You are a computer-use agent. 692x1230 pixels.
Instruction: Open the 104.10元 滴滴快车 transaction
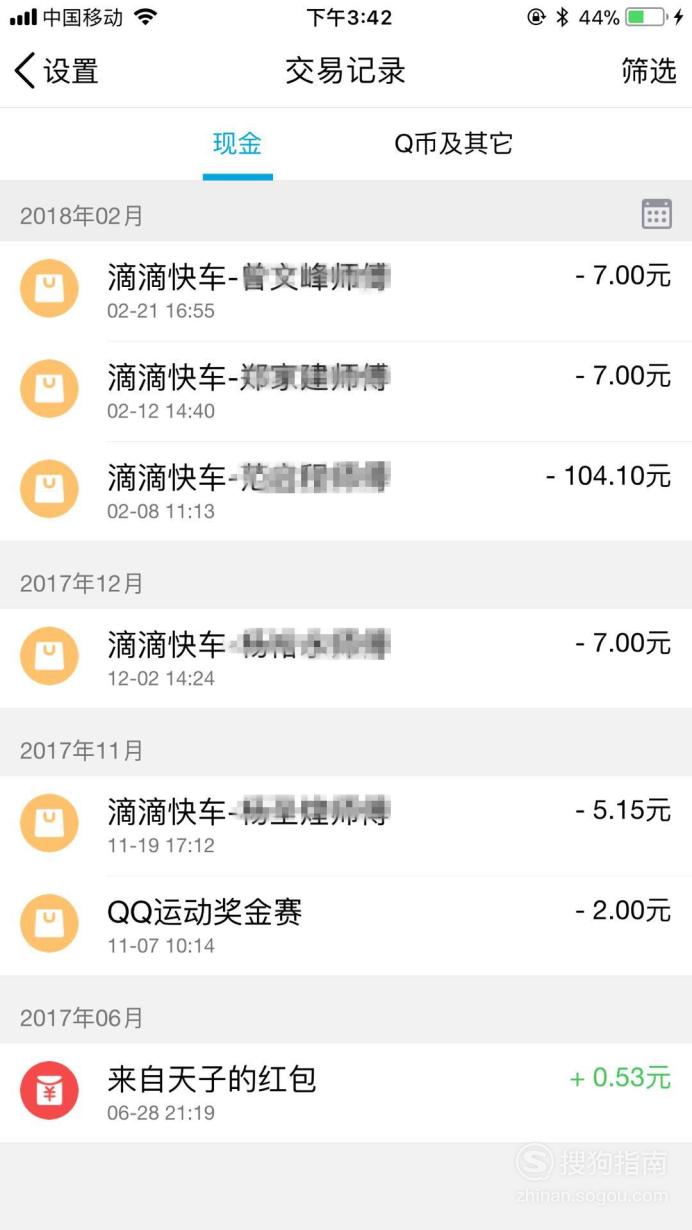point(346,491)
